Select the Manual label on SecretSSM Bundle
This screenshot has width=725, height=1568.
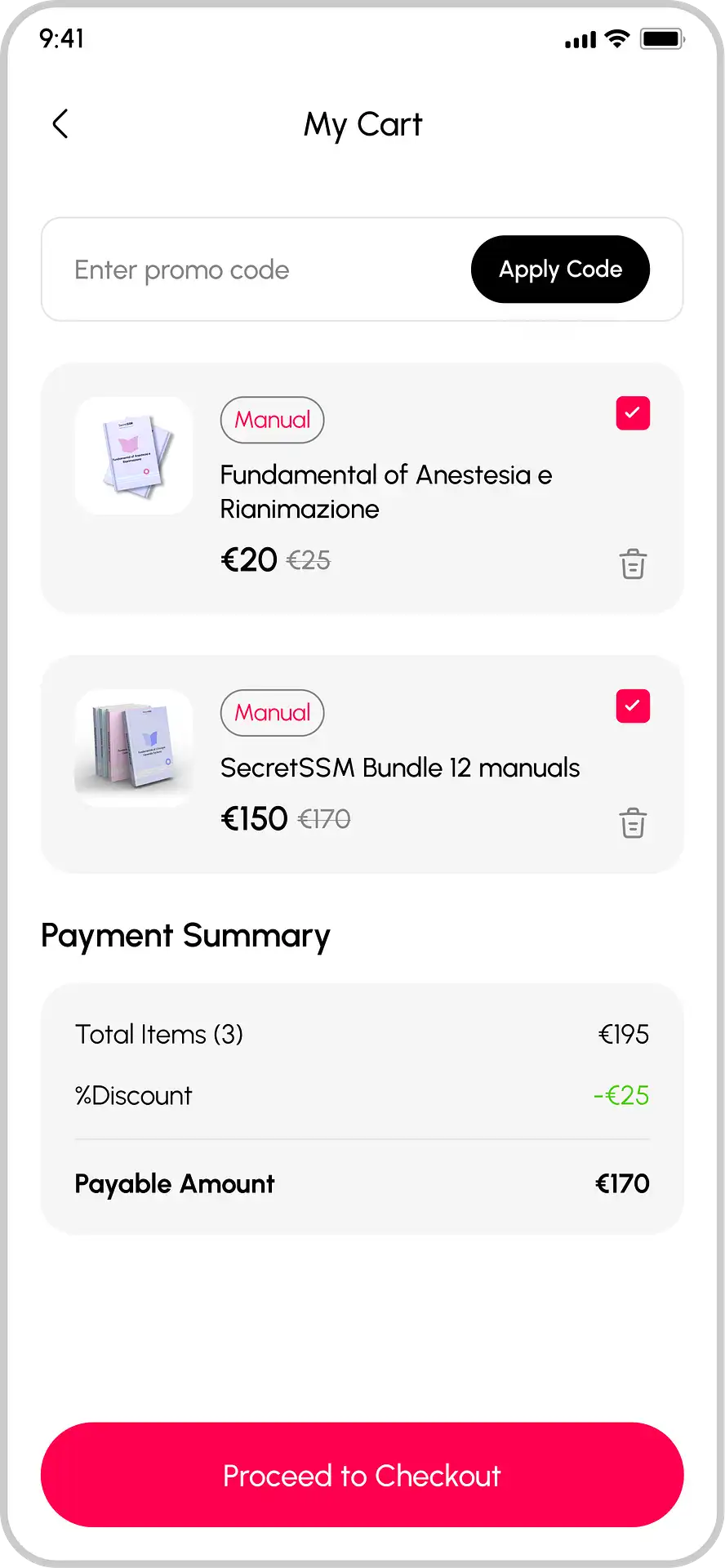click(x=272, y=713)
